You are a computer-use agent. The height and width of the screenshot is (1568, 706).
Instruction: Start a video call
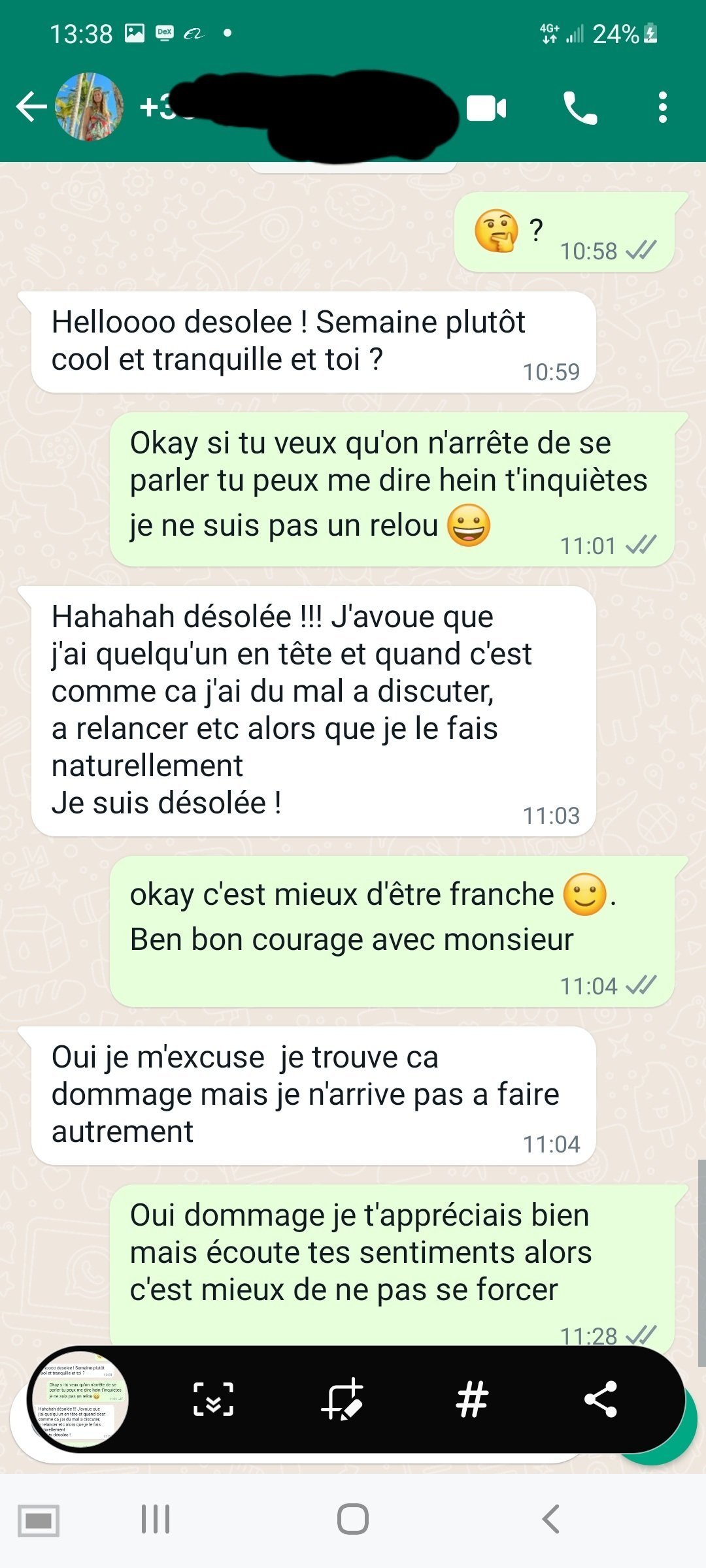[x=486, y=108]
